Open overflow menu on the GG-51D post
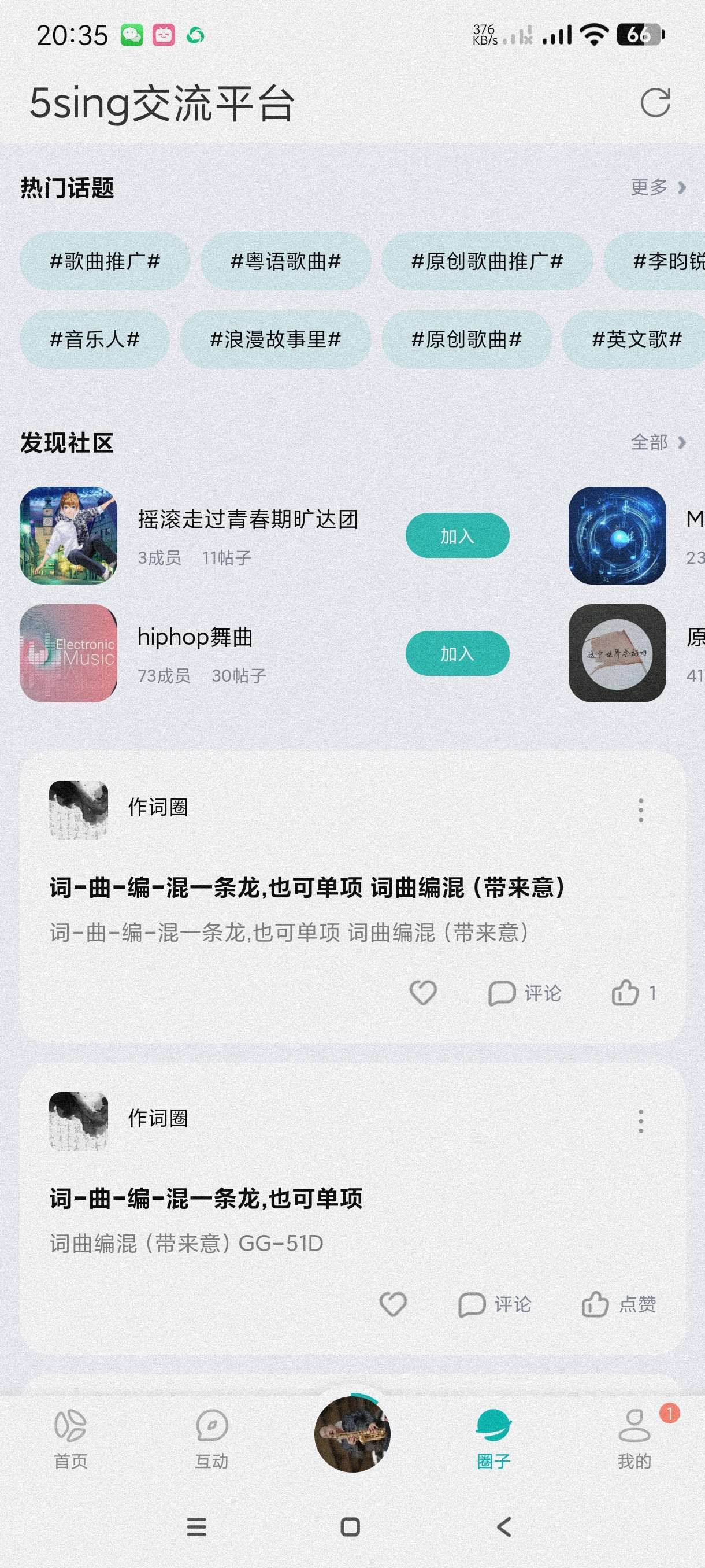The height and width of the screenshot is (1568, 705). [x=640, y=1121]
